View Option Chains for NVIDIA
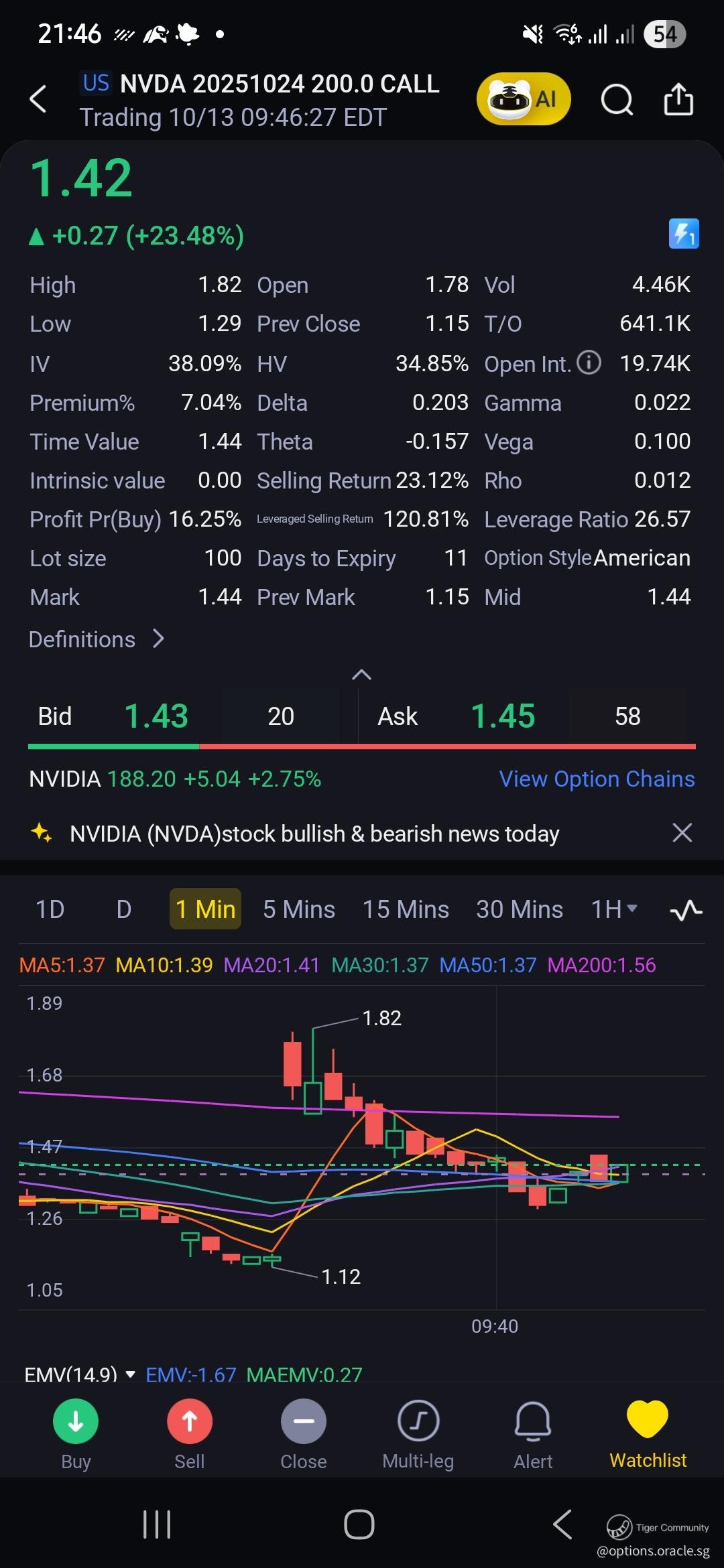This screenshot has height=1568, width=724. coord(597,779)
